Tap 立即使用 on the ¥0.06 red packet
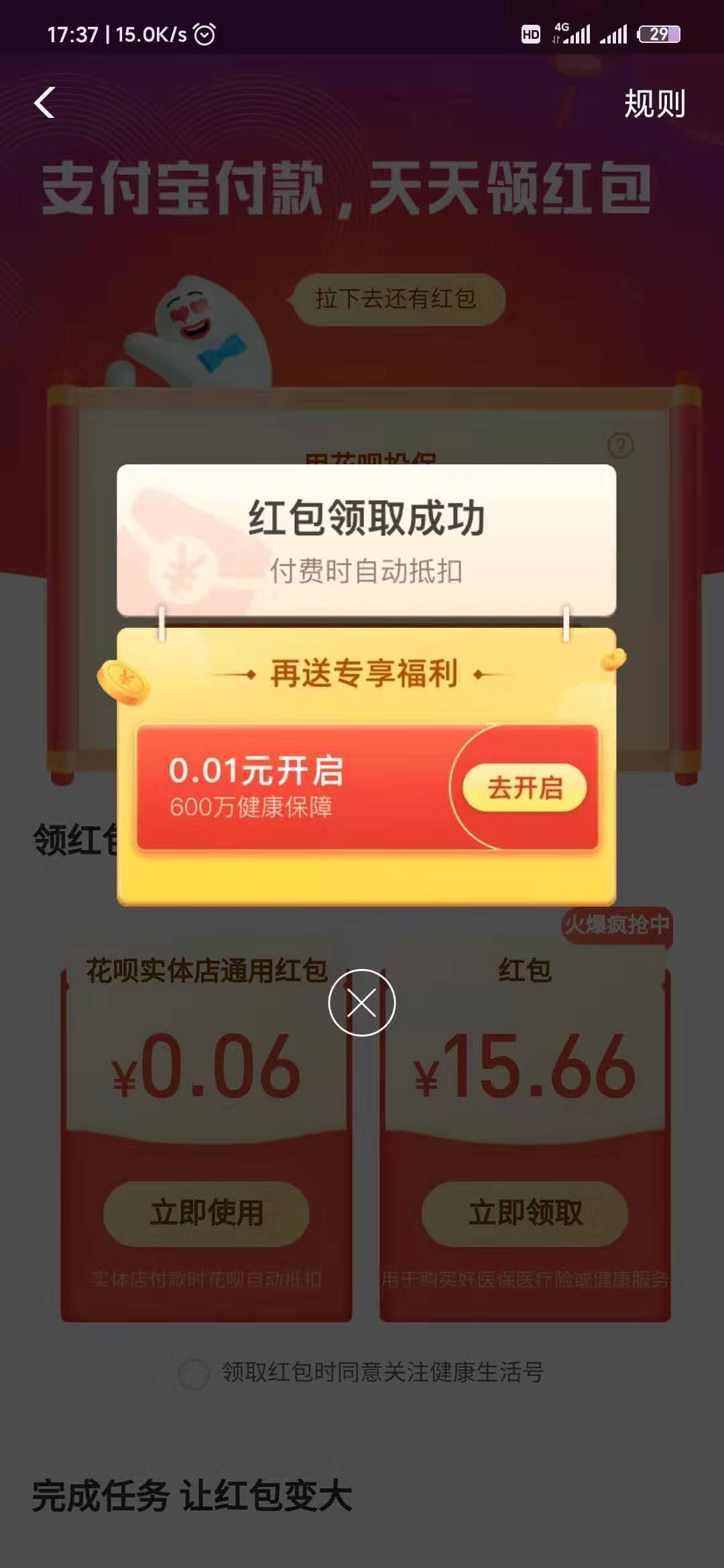Image resolution: width=724 pixels, height=1568 pixels. 206,1214
